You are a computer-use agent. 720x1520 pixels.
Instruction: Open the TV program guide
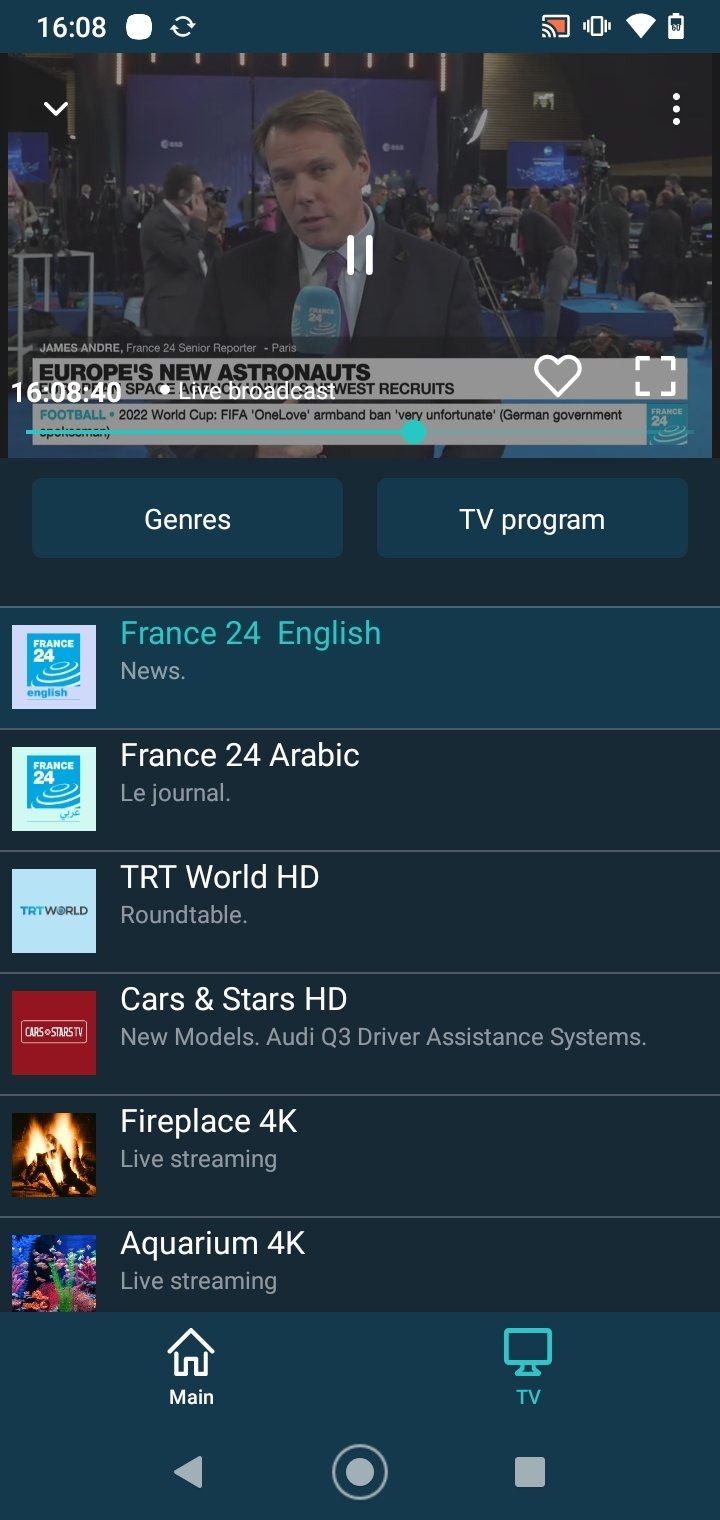coord(531,518)
